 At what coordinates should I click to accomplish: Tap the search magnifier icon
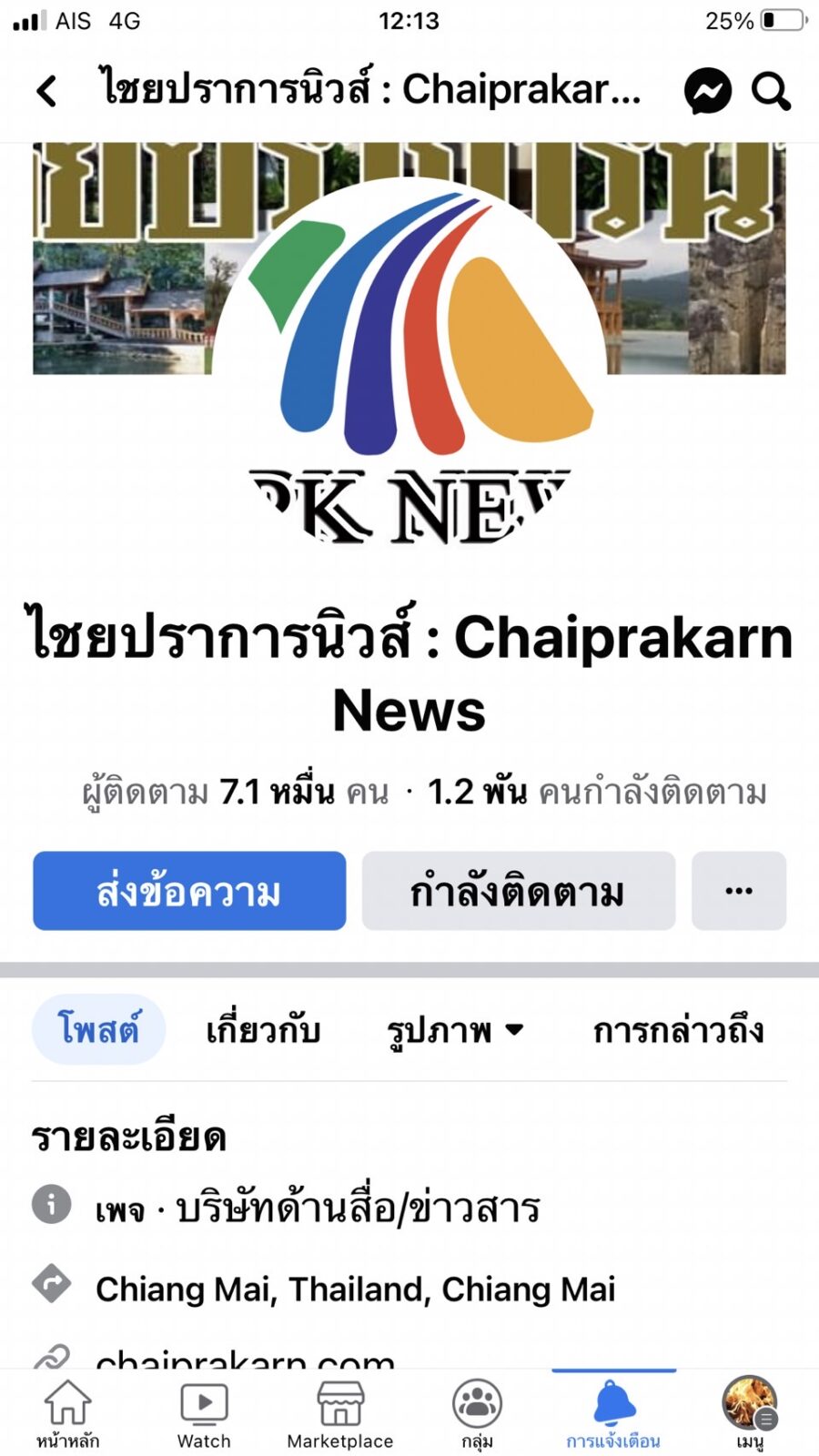771,91
